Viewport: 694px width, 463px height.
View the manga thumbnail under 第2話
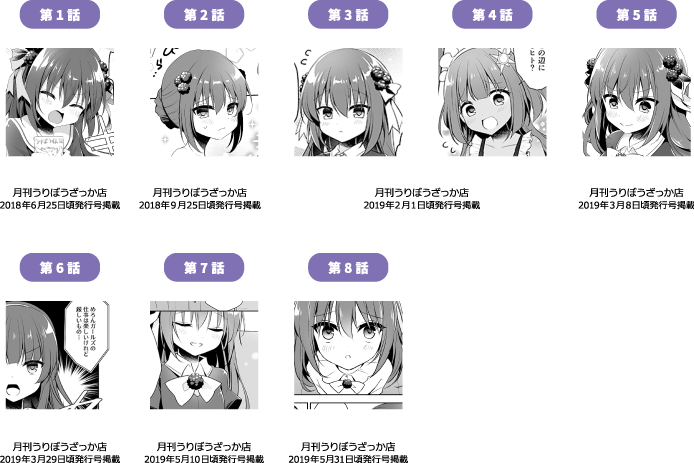click(204, 102)
